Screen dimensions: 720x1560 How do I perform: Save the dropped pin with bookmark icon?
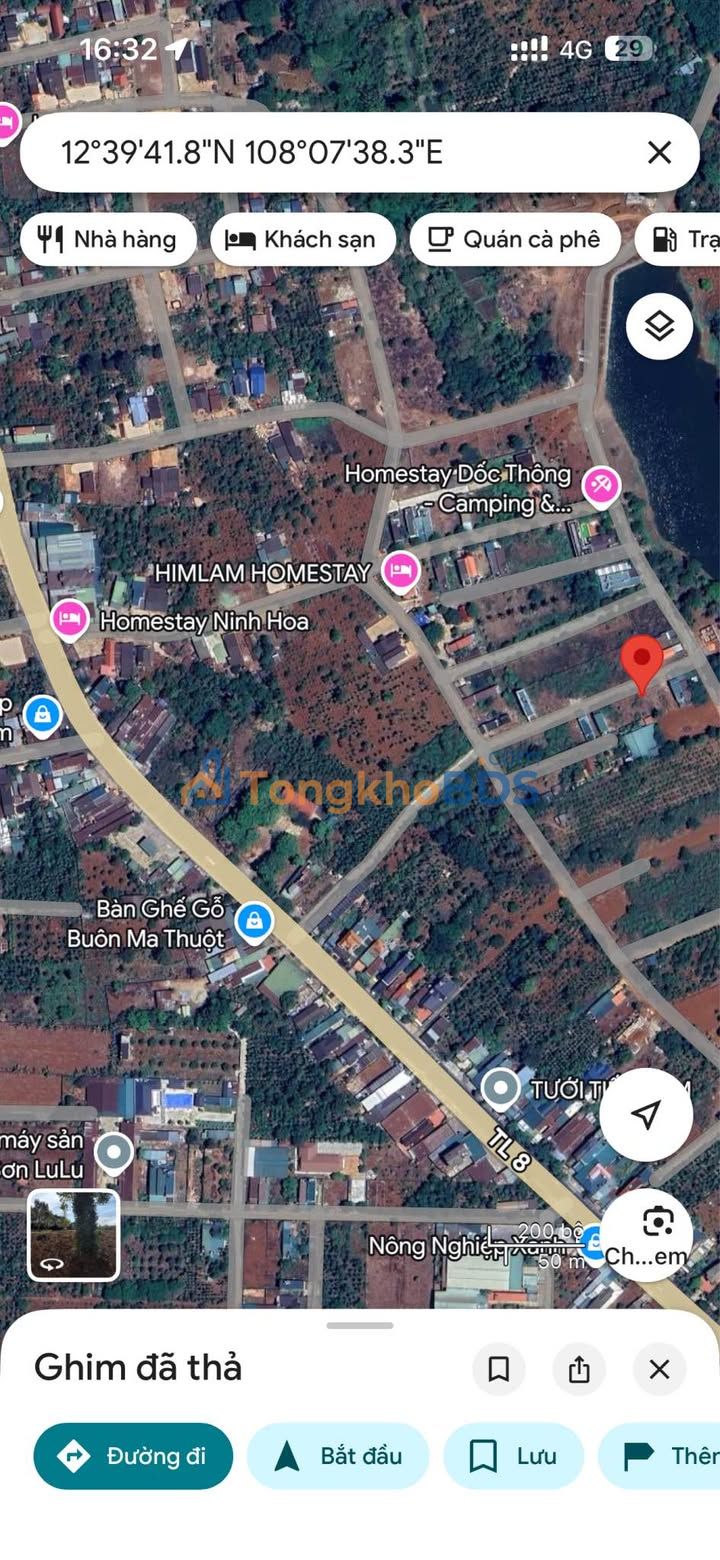[499, 1369]
